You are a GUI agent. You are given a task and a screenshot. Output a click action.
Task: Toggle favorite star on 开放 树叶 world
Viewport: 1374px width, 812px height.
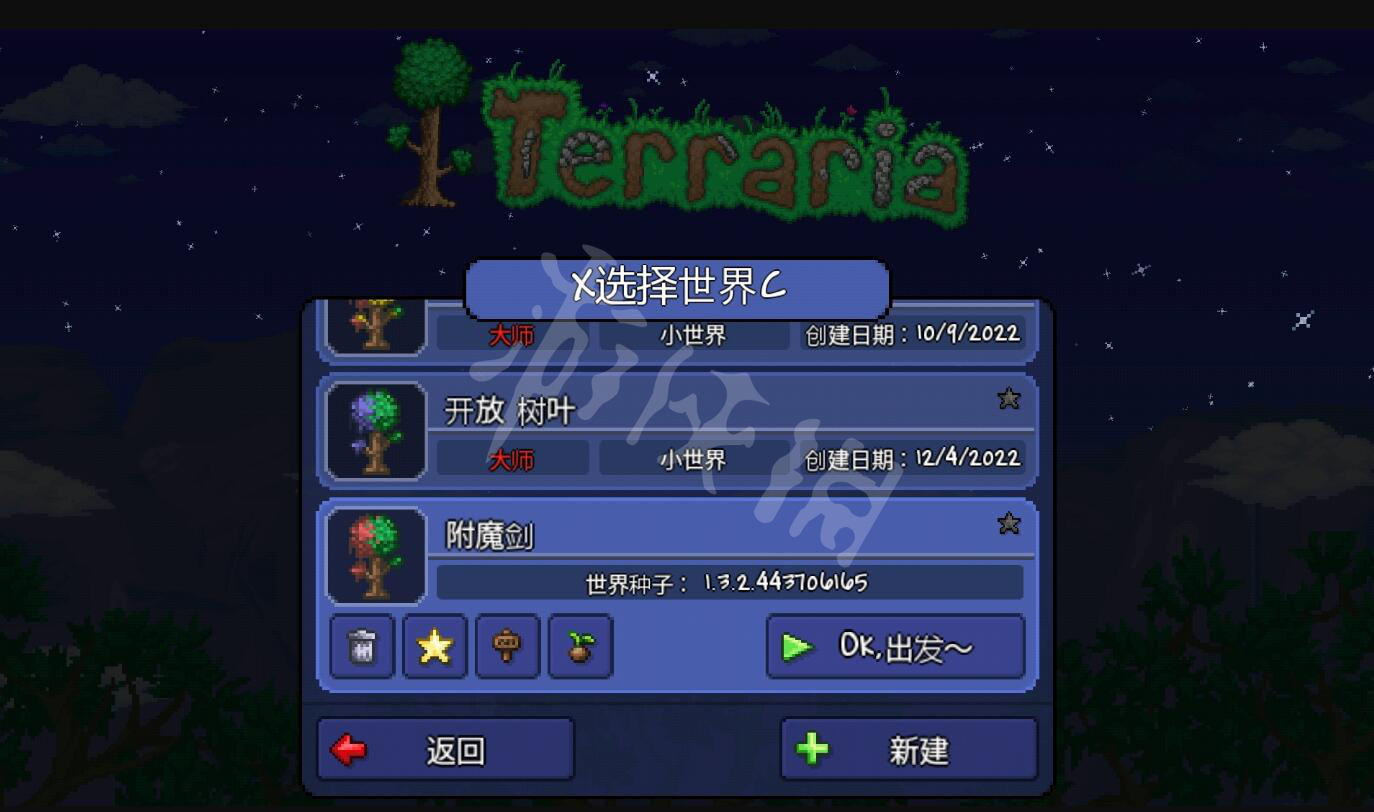pos(1009,400)
